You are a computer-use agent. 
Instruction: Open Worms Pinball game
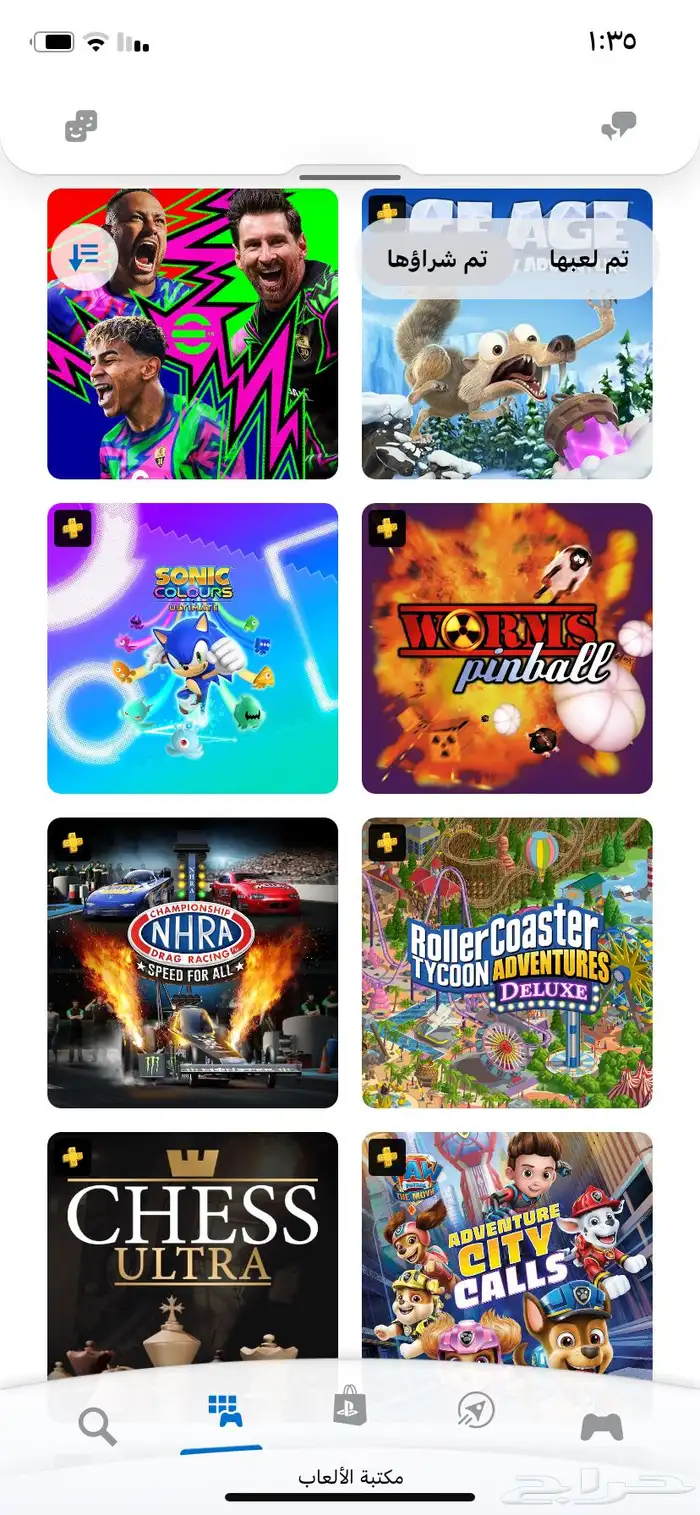click(507, 648)
